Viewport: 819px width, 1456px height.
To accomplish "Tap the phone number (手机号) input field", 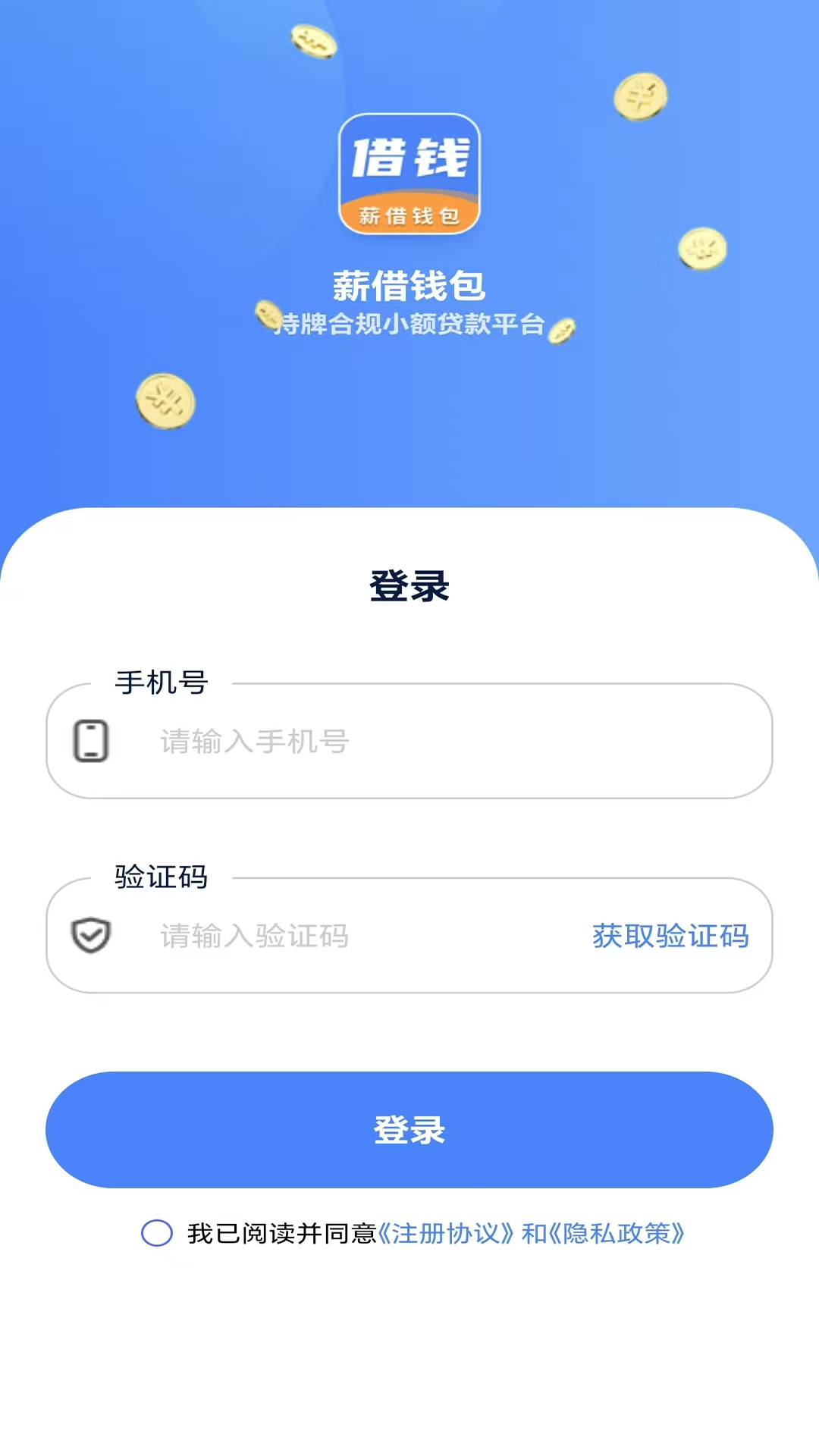I will coord(440,742).
